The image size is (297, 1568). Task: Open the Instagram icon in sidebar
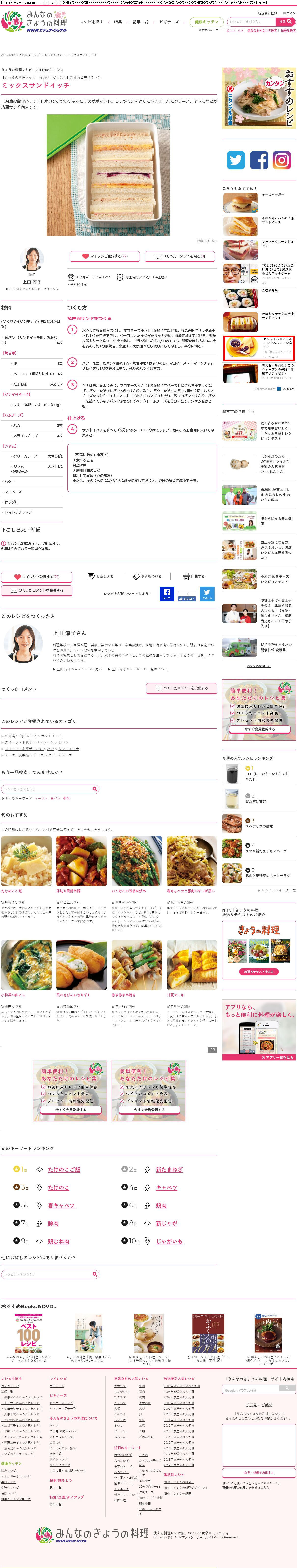coord(281,160)
